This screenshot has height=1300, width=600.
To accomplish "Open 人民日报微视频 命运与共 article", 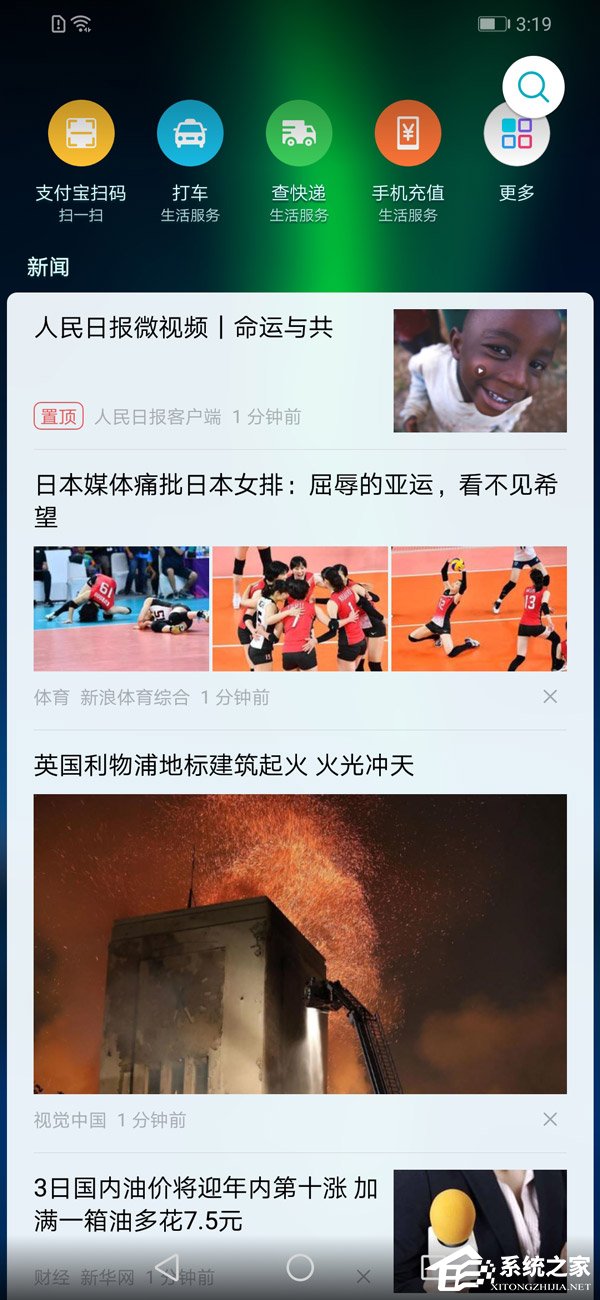I will [183, 328].
